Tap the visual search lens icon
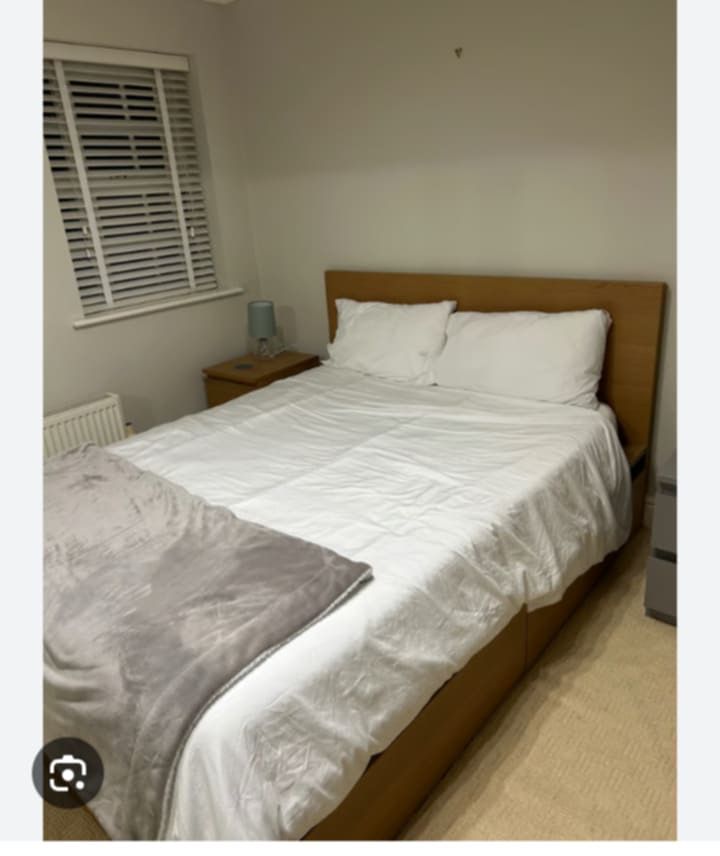Screen dimensions: 720x856 [68, 772]
